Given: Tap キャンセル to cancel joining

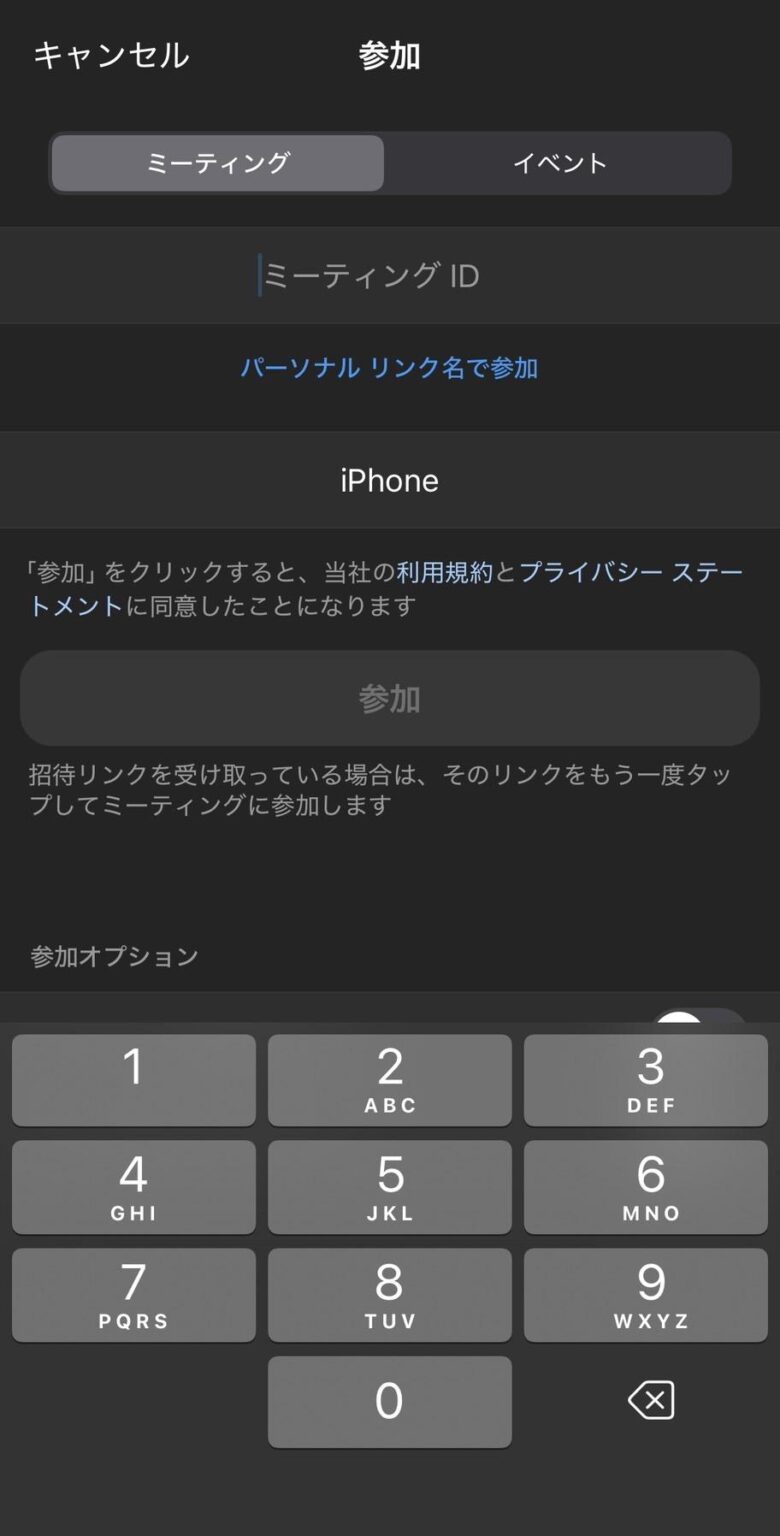Looking at the screenshot, I should 111,56.
